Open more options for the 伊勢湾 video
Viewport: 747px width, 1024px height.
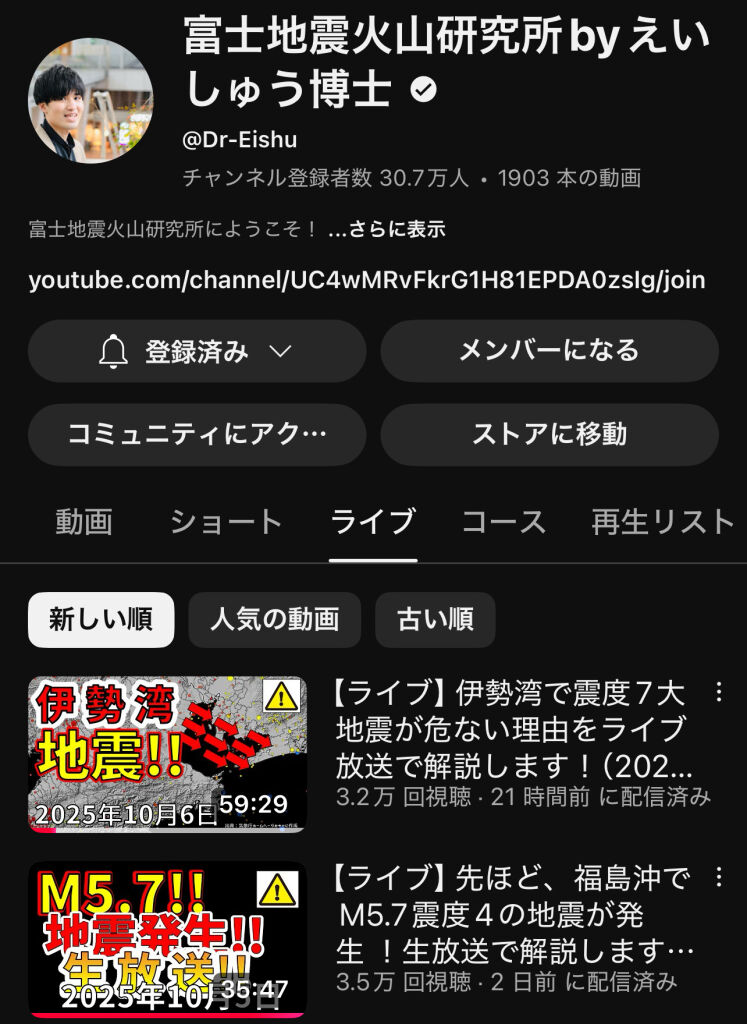tap(717, 692)
